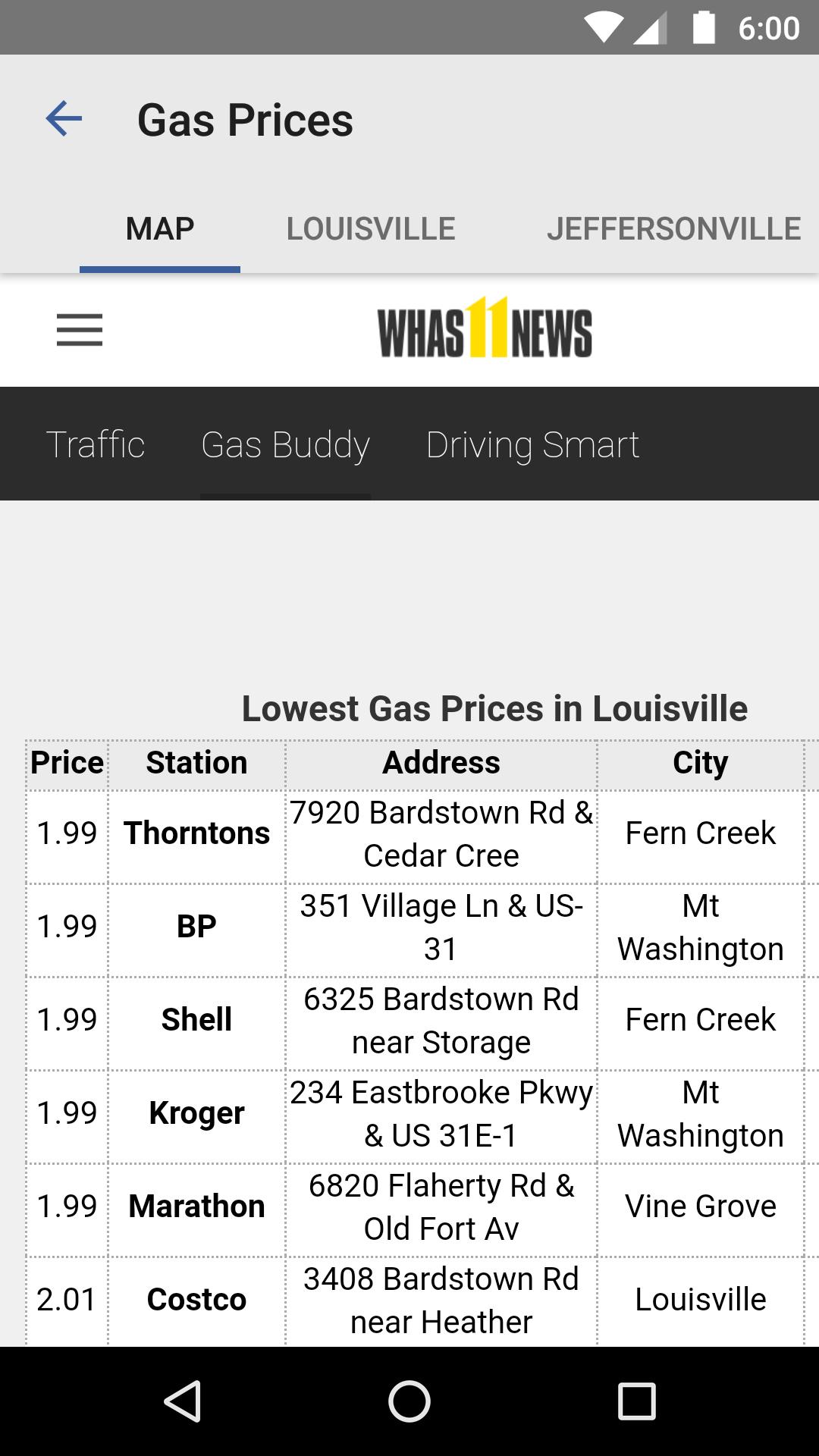The height and width of the screenshot is (1456, 819).
Task: Switch to the JEFFERSONVILLE tab
Action: (674, 227)
